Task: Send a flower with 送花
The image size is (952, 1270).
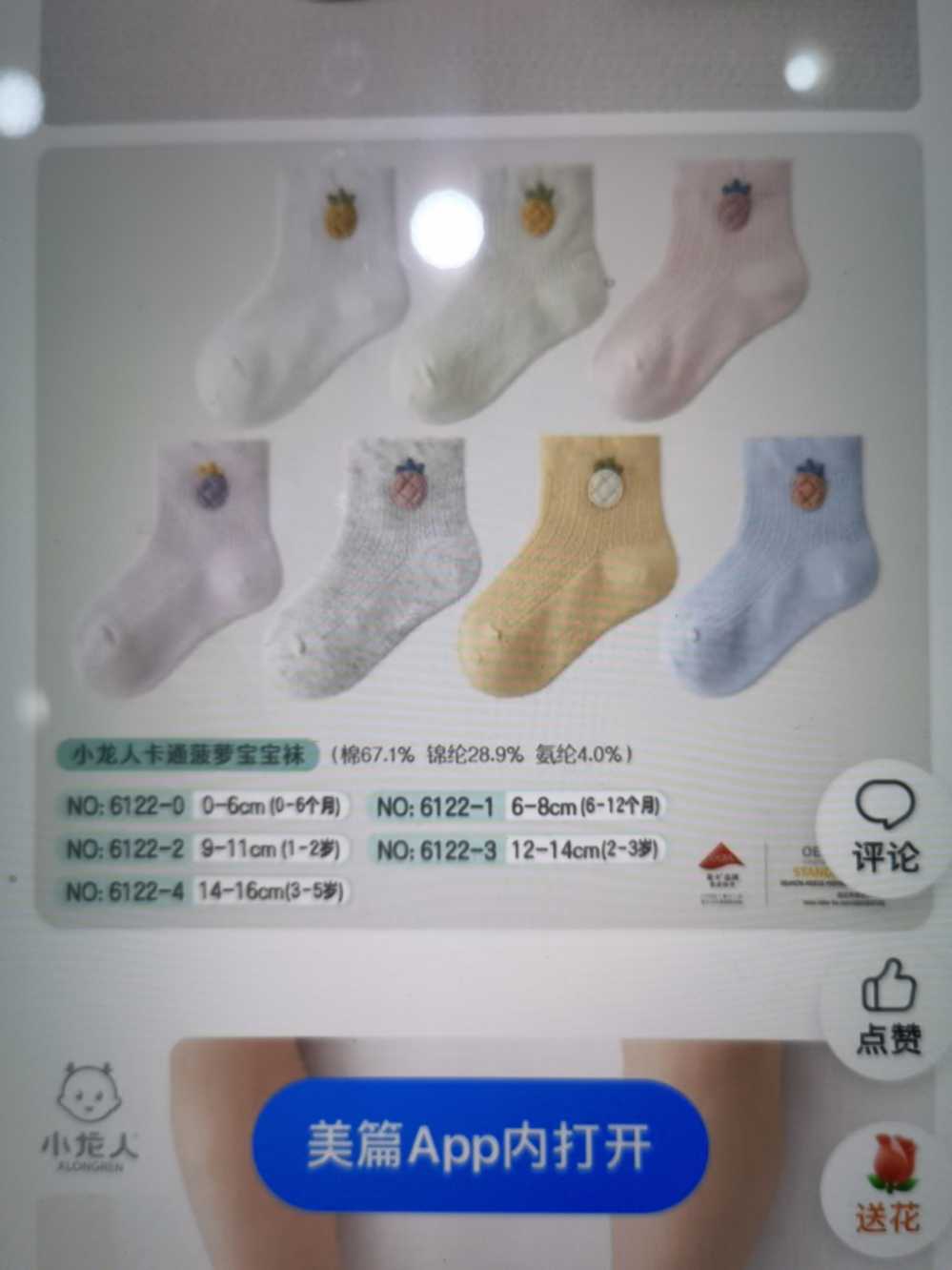Action: (887, 1182)
